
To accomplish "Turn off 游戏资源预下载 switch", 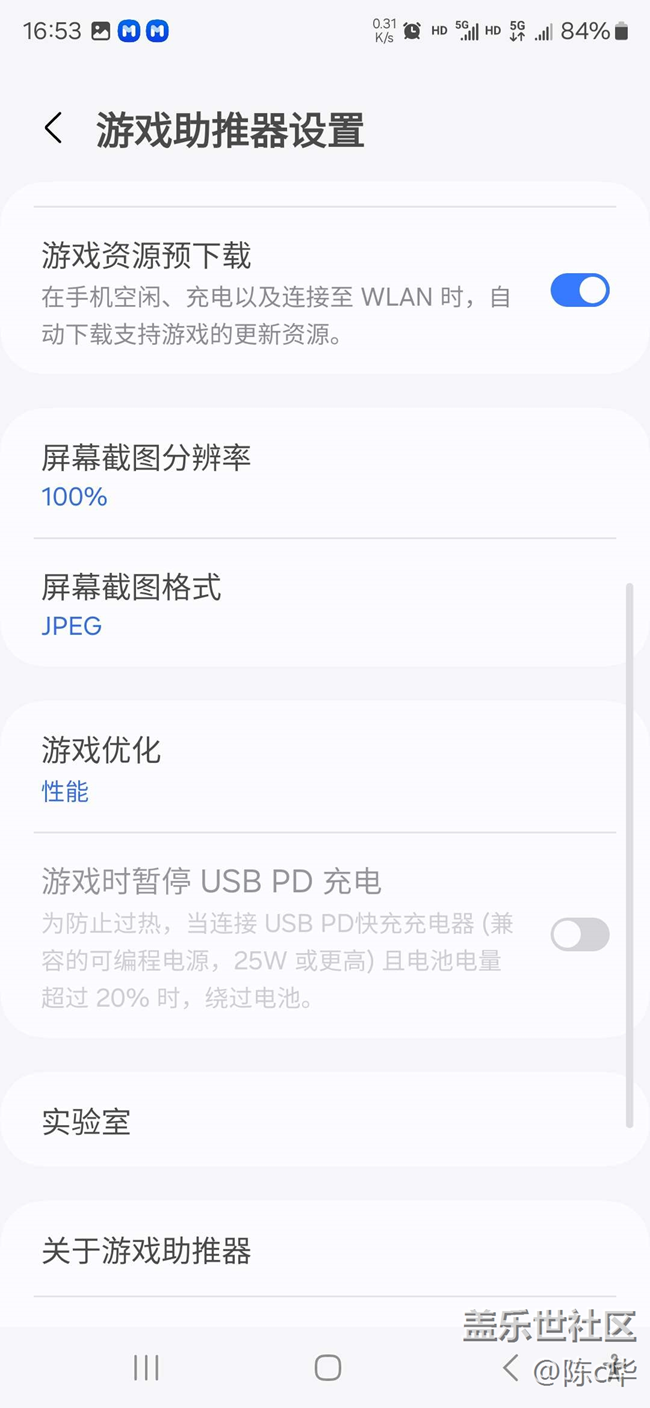I will click(579, 291).
